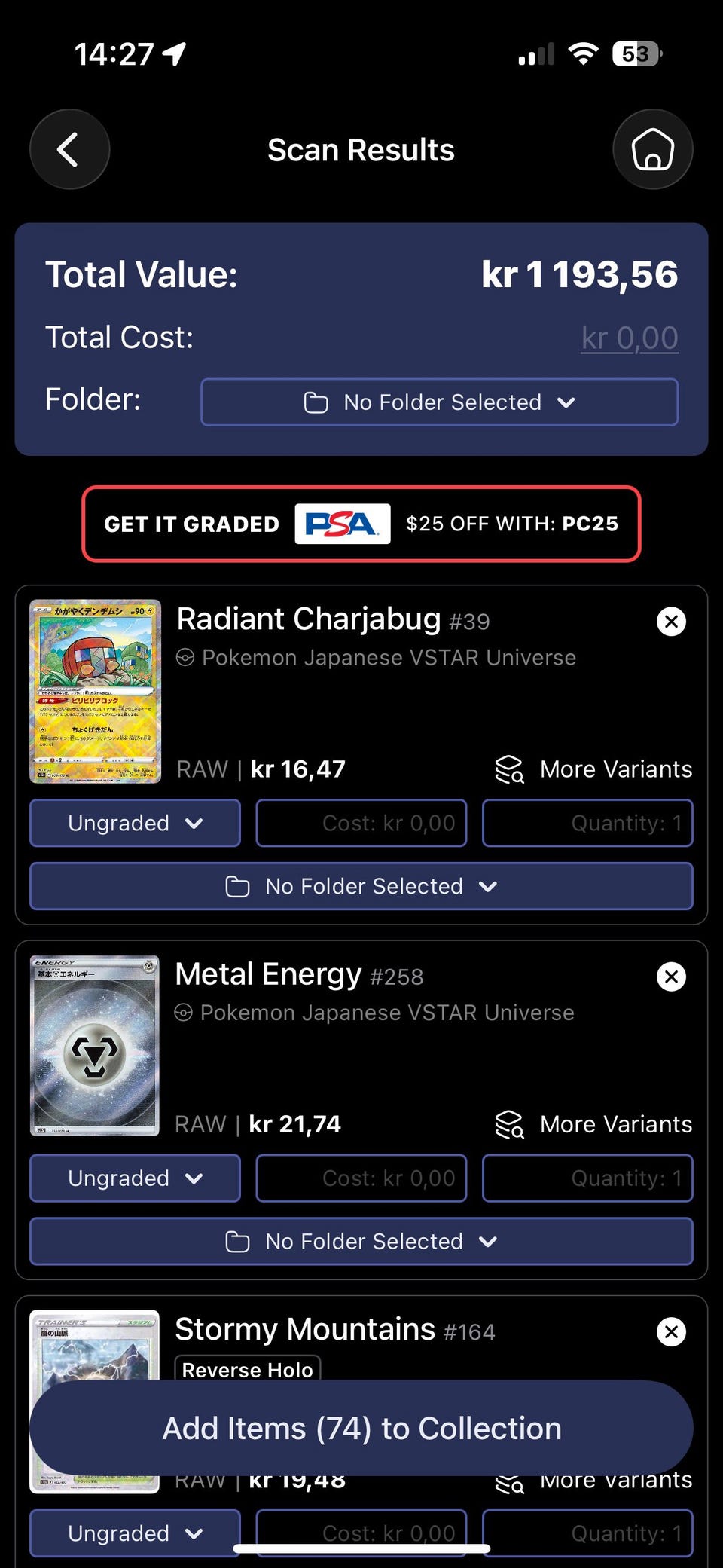View more variants for Metal Energy
Viewport: 723px width, 1568px height.
[x=593, y=1124]
